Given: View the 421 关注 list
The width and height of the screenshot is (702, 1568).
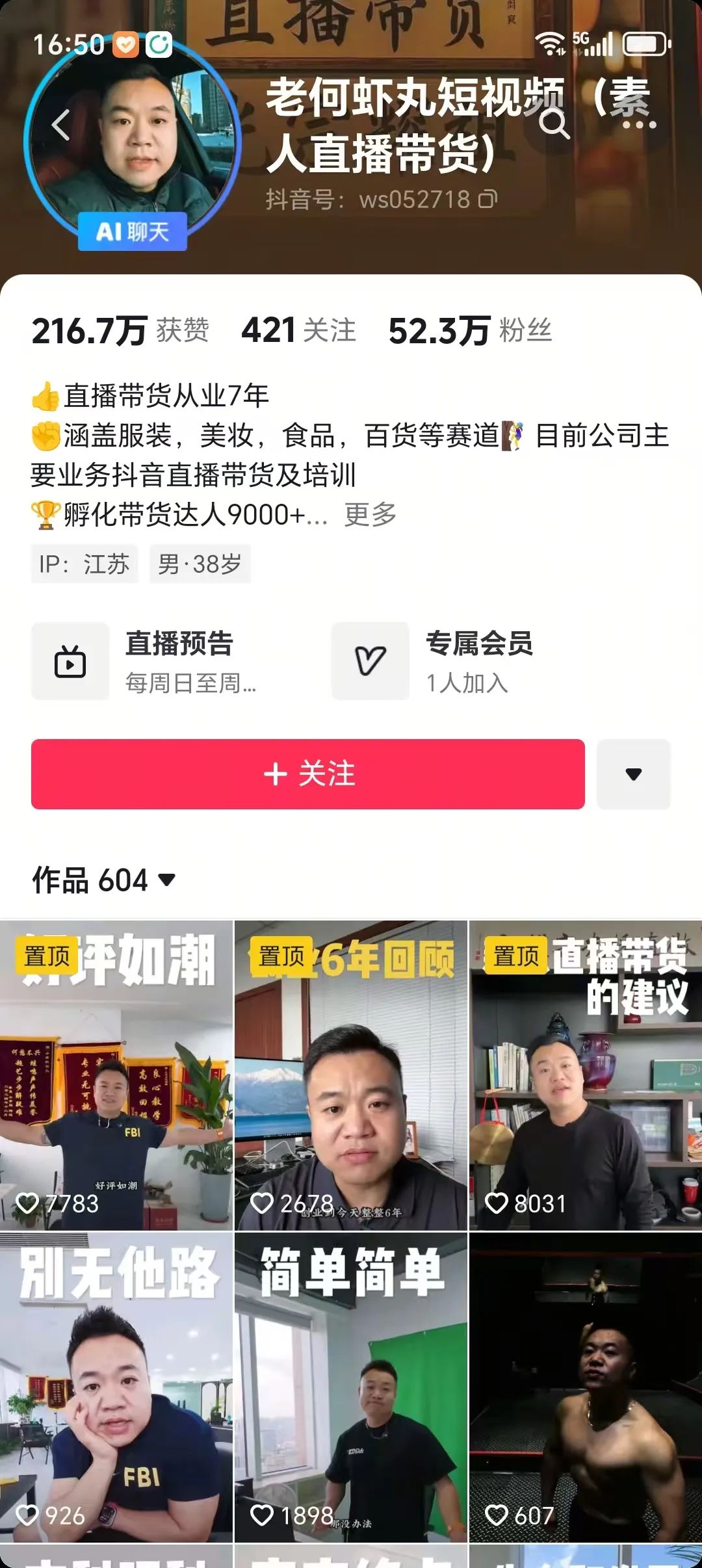Looking at the screenshot, I should pyautogui.click(x=298, y=330).
